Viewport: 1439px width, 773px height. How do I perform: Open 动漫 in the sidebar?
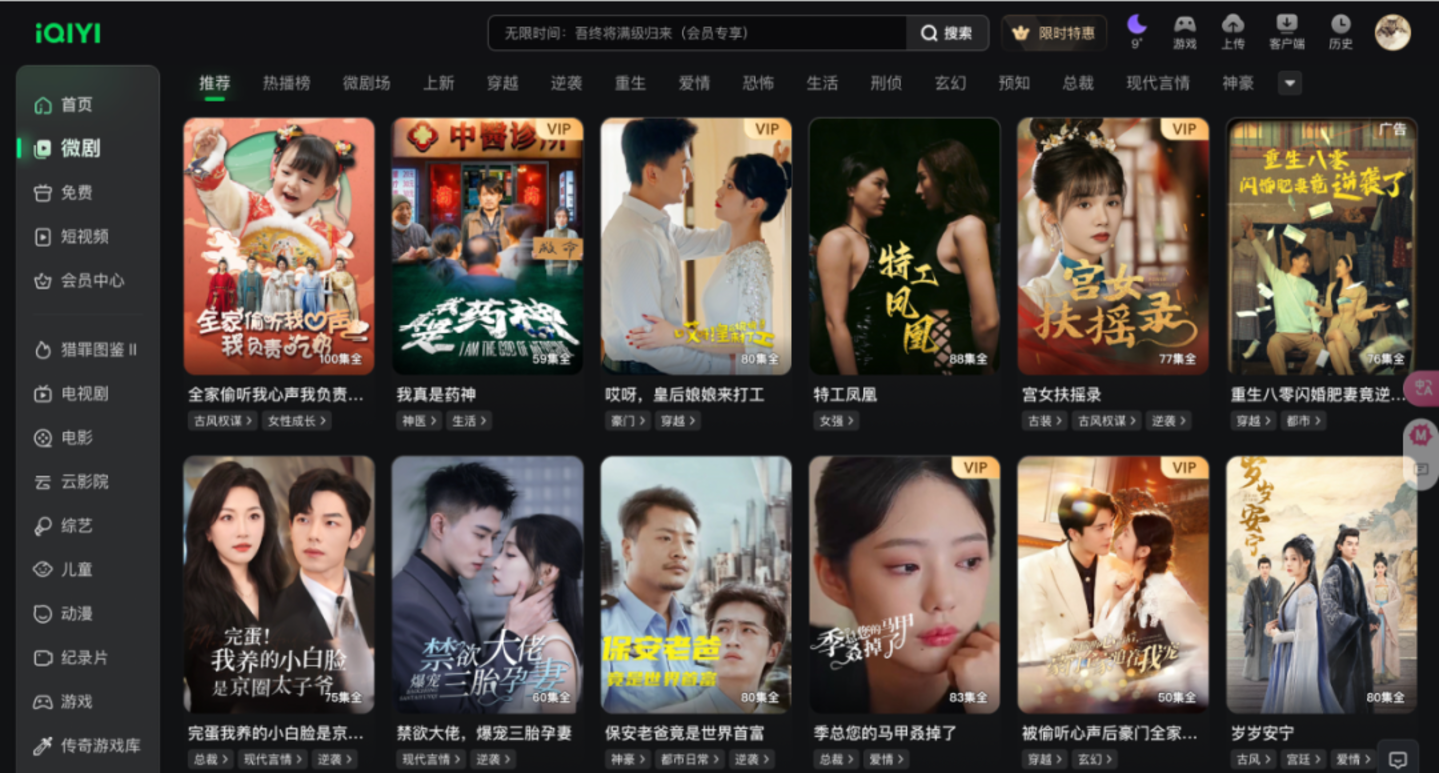[77, 614]
